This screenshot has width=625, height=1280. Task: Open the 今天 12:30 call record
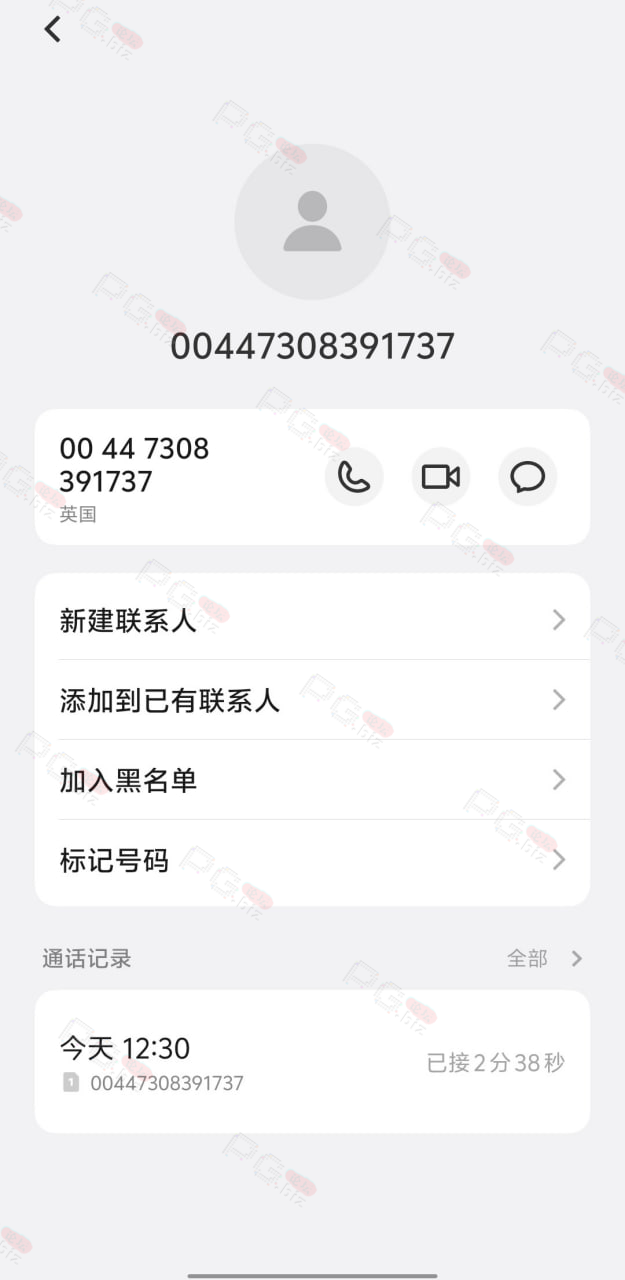(312, 1061)
